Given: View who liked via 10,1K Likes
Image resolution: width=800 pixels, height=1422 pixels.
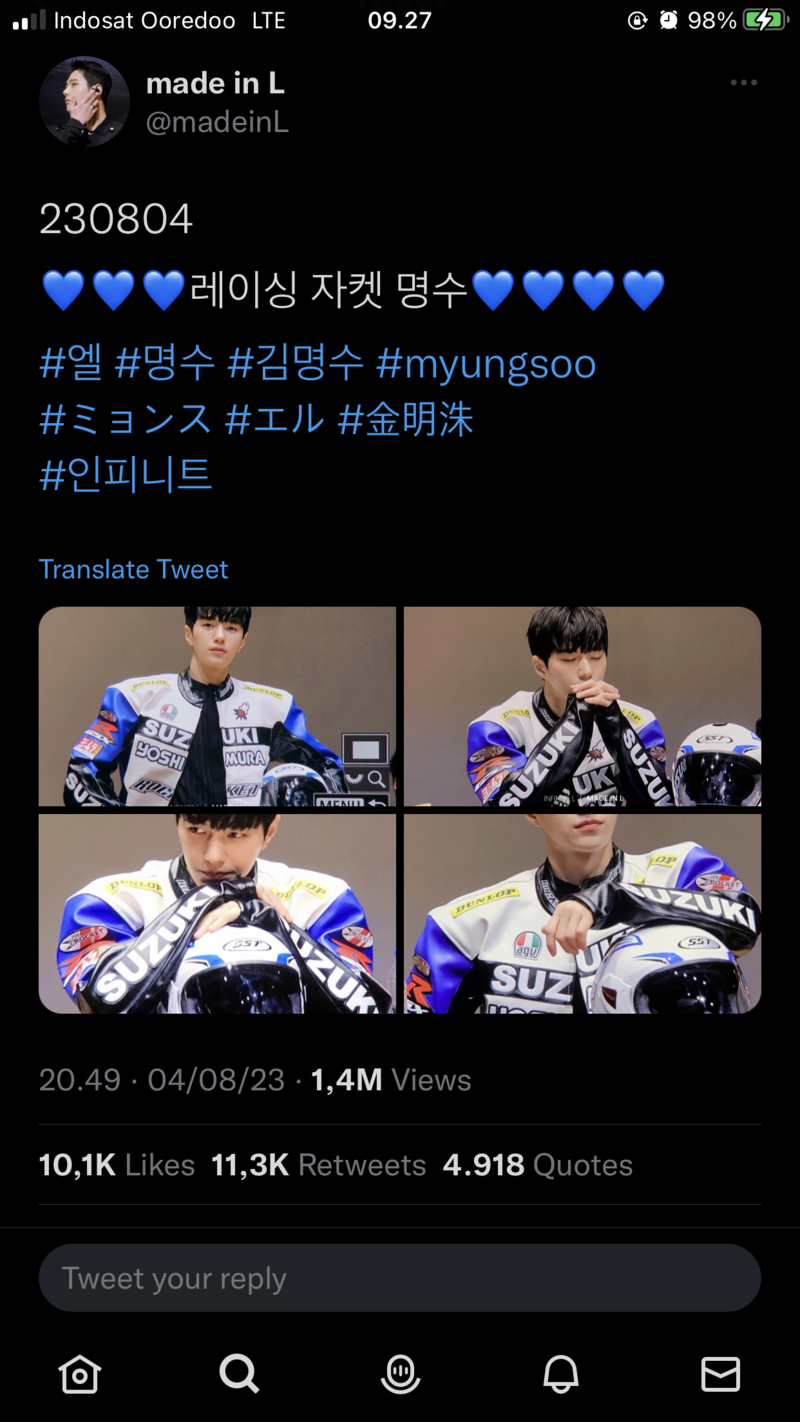Looking at the screenshot, I should point(117,1165).
